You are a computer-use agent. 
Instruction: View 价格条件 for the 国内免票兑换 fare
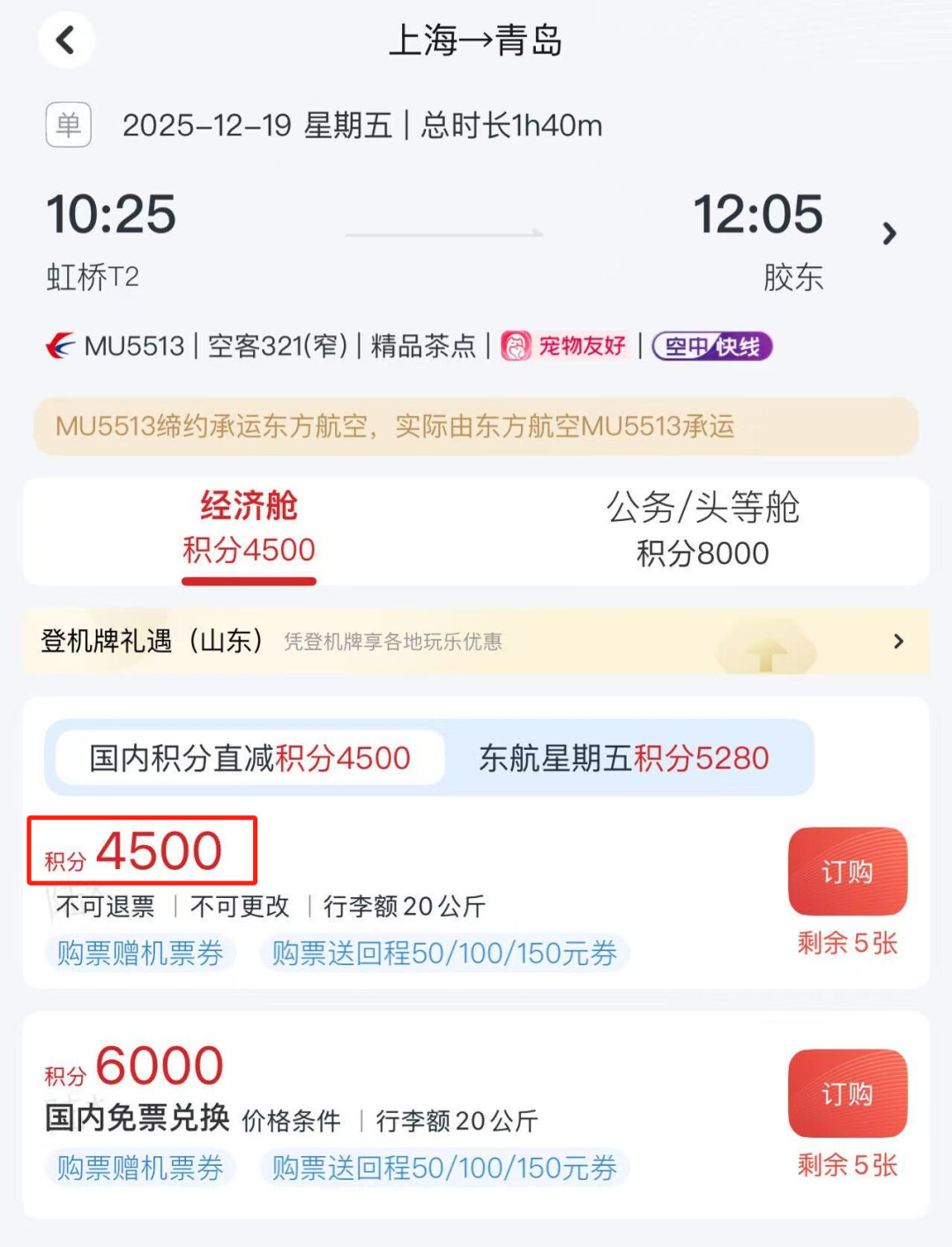coord(291,1121)
